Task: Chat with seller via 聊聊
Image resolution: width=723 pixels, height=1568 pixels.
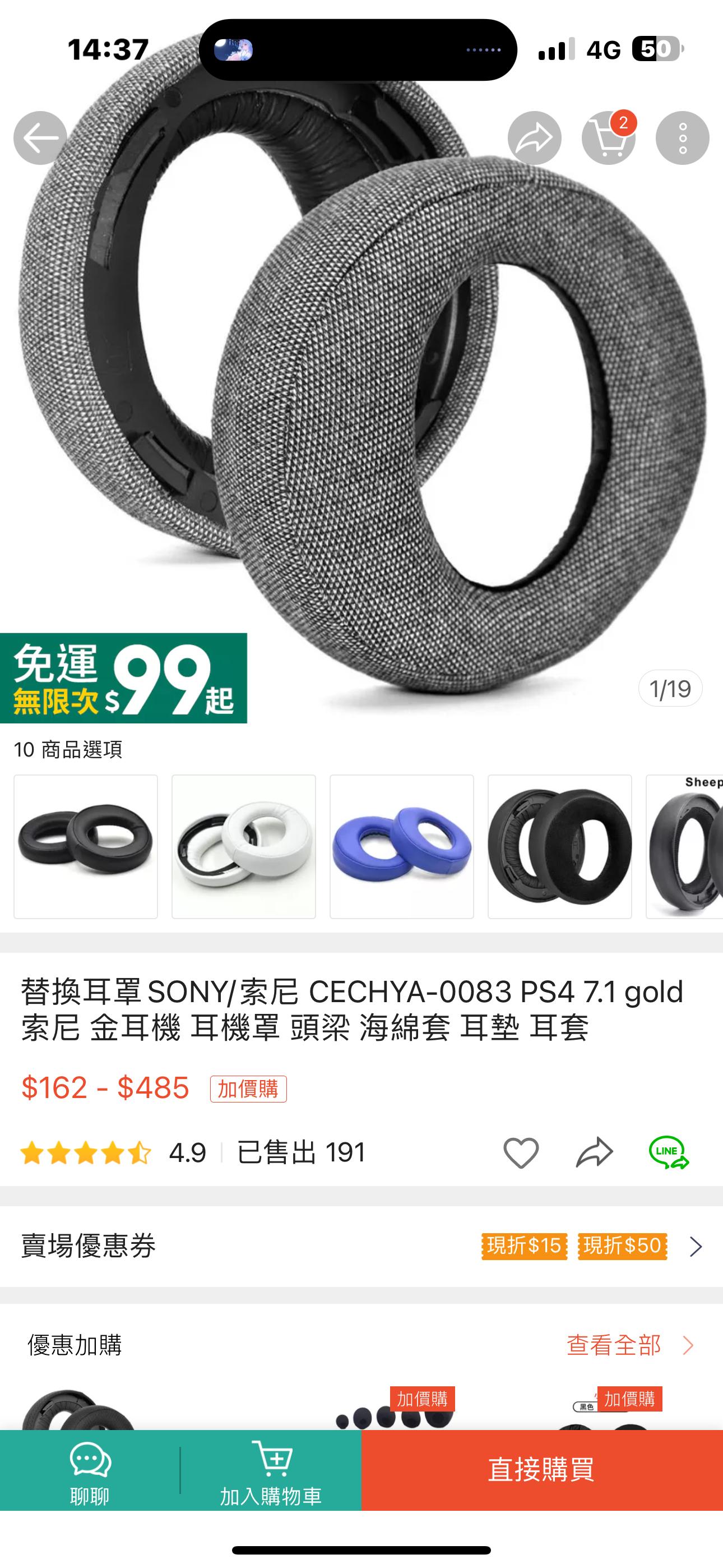Action: coord(90,1470)
